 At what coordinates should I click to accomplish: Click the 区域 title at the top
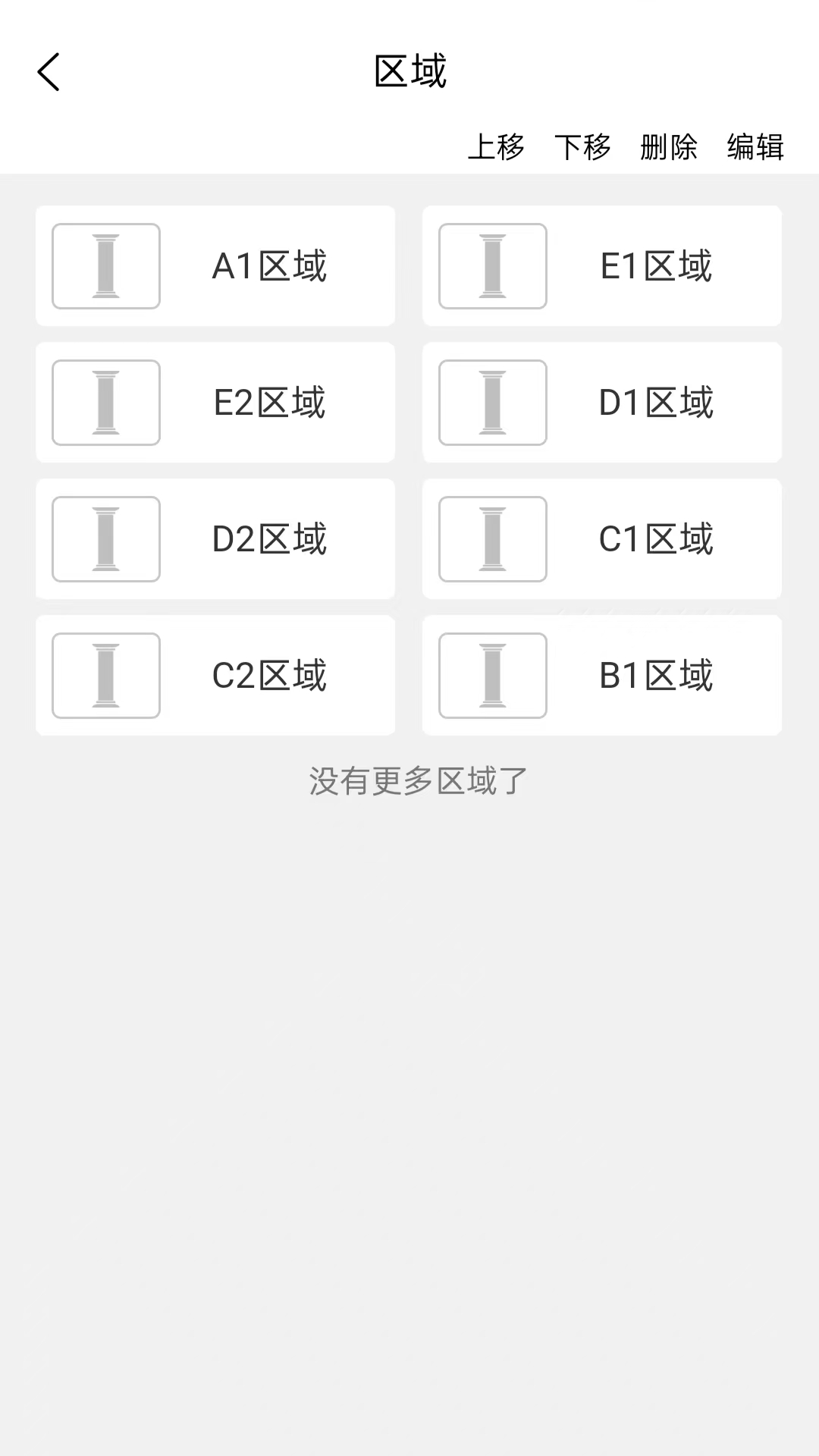(409, 71)
